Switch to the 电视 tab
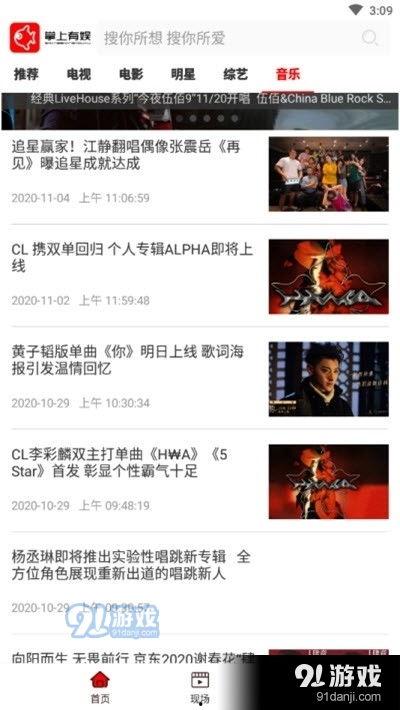The width and height of the screenshot is (400, 710). [78, 74]
